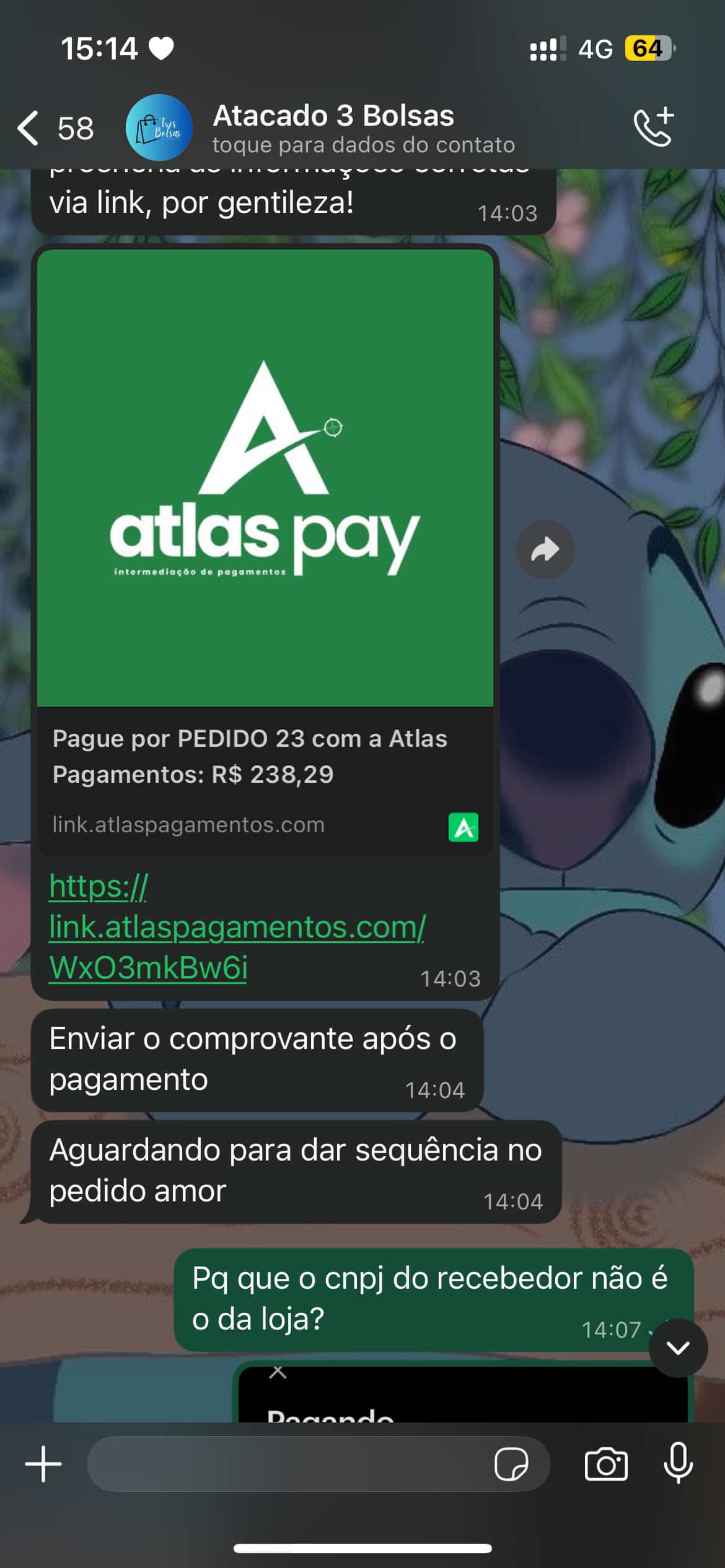
Task: Start a call with Atacado 3 Bolsas
Action: [x=654, y=127]
